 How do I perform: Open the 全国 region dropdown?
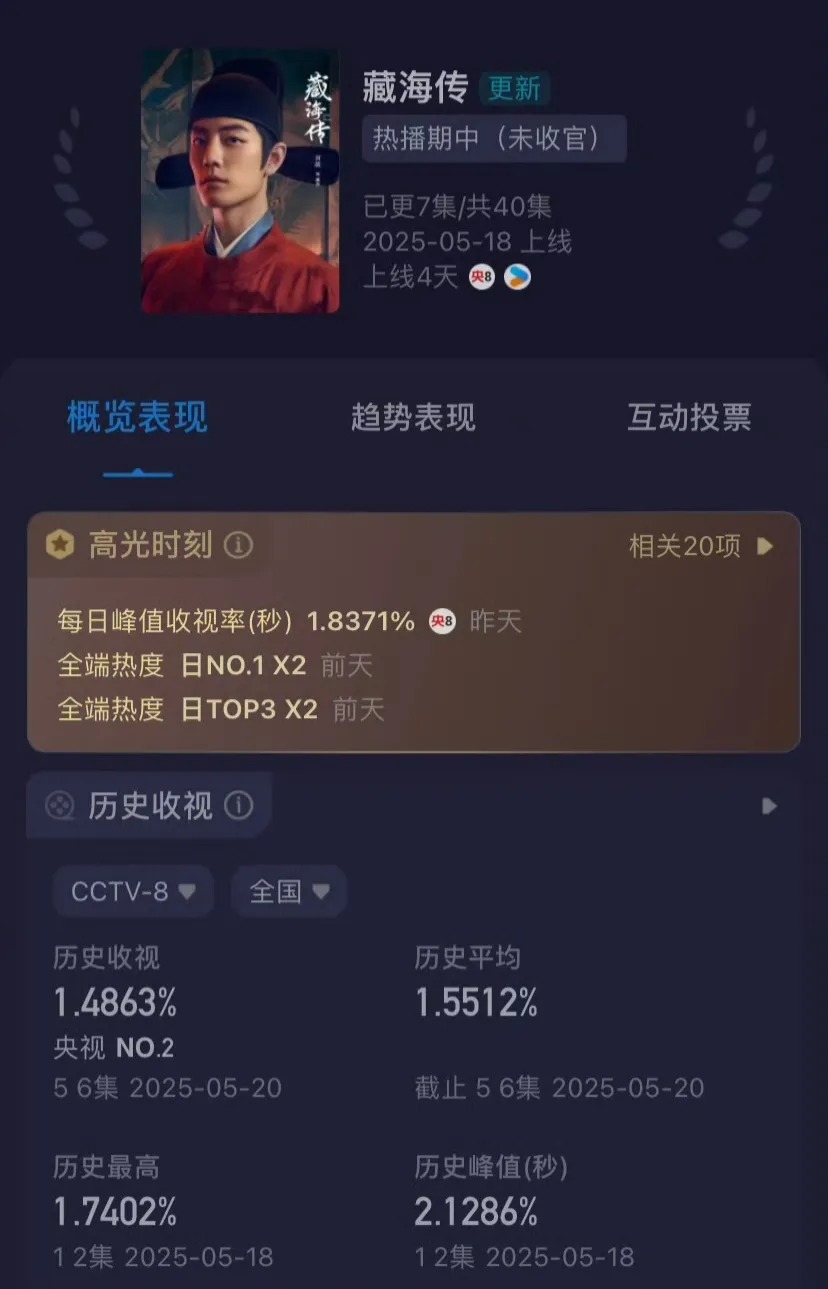289,891
